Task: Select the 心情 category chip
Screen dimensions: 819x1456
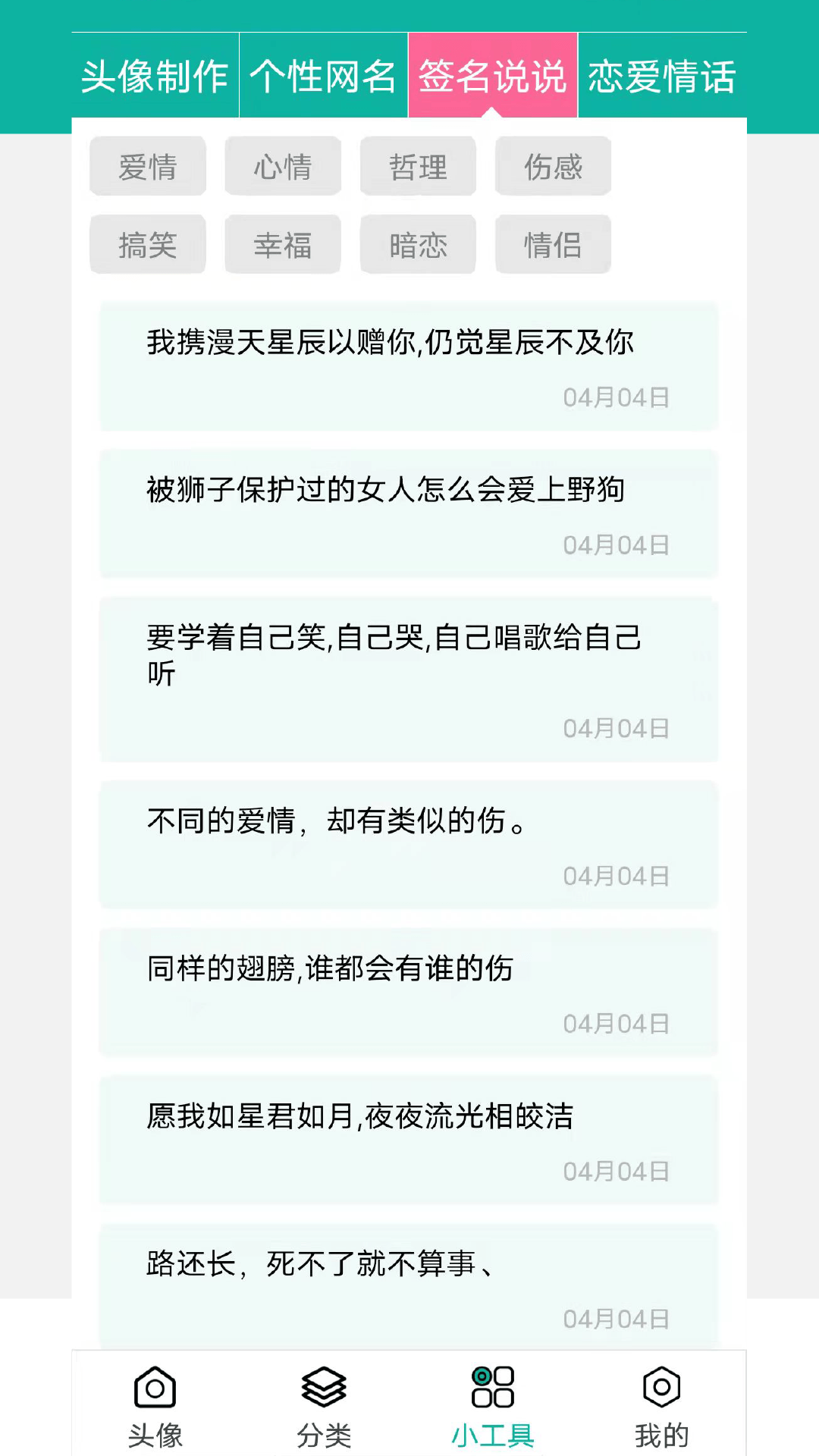Action: (283, 167)
